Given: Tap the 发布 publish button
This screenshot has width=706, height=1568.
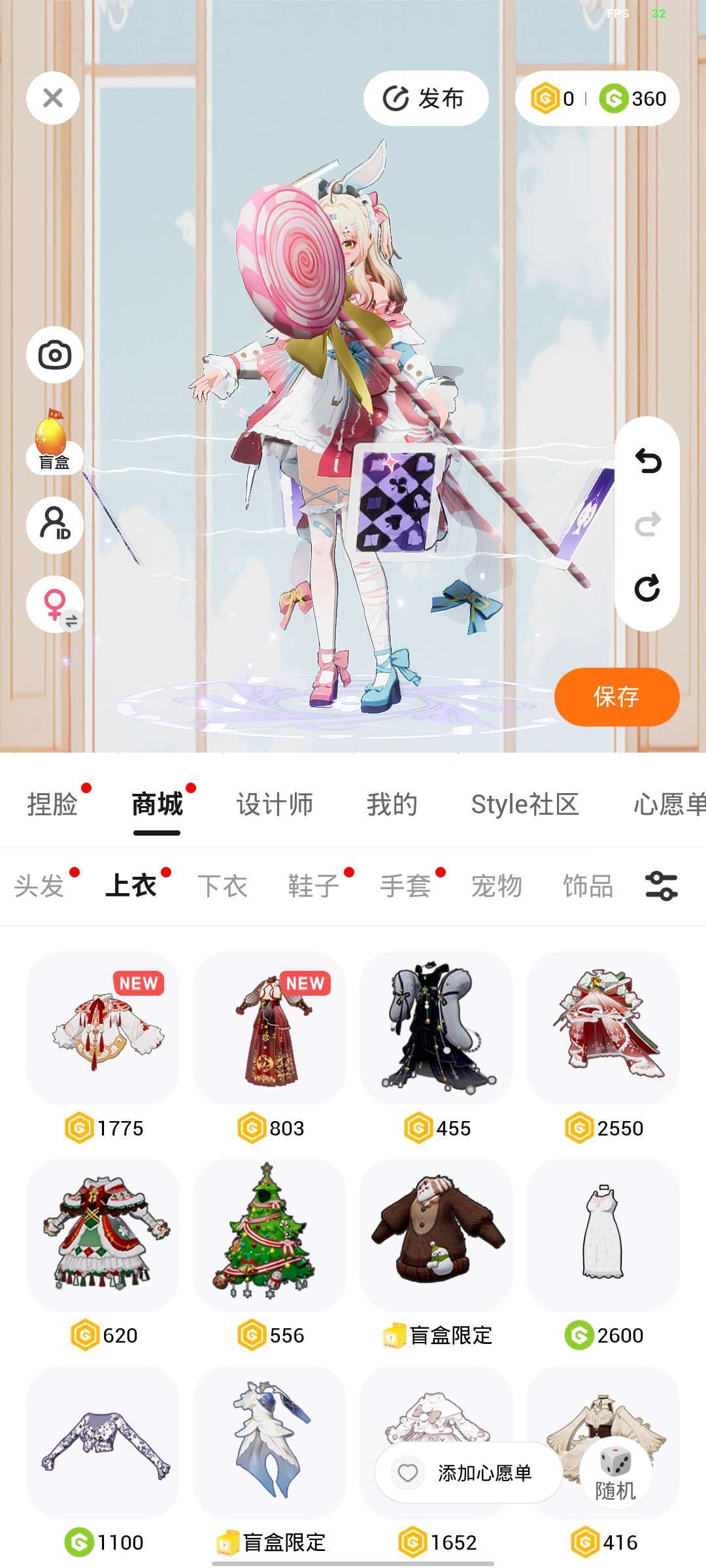Looking at the screenshot, I should tap(426, 98).
